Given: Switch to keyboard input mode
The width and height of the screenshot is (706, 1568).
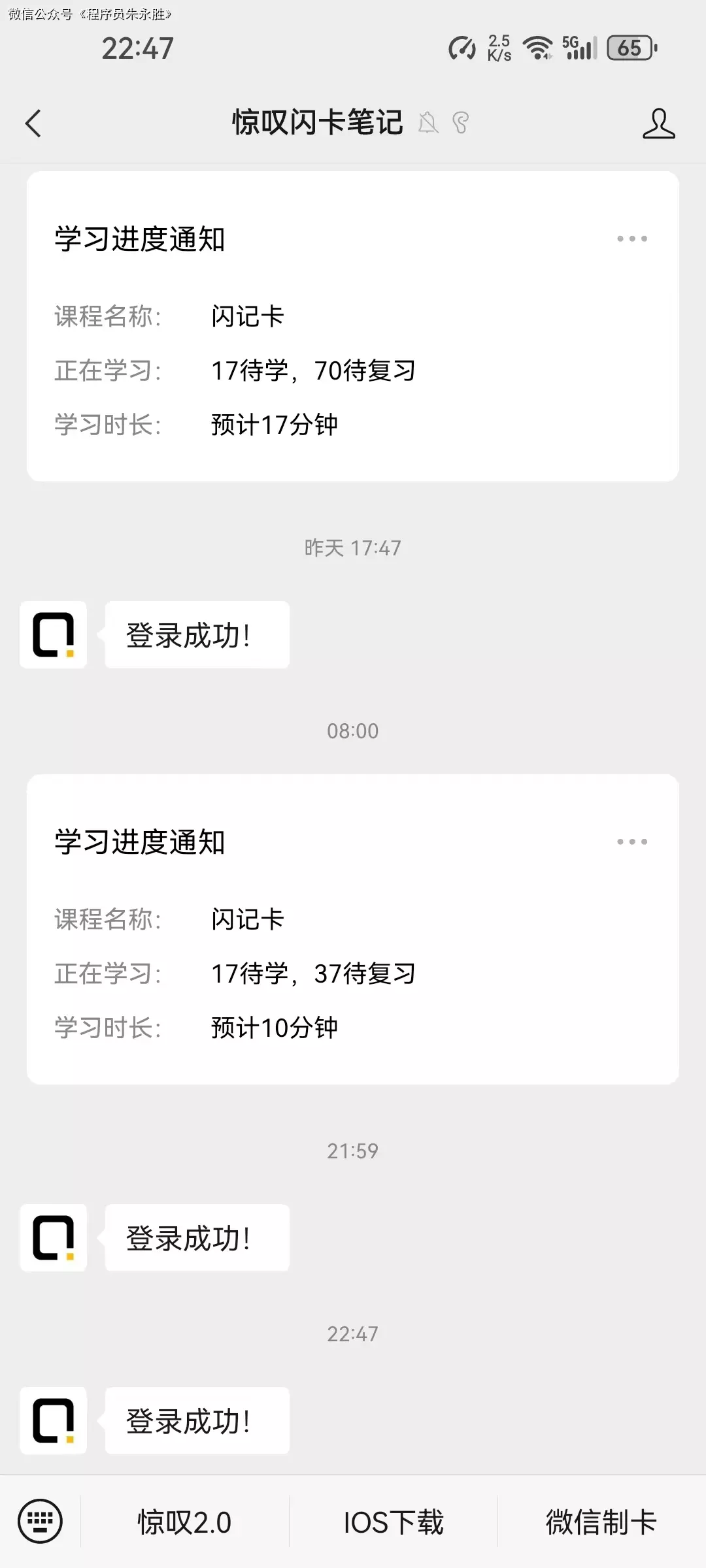Looking at the screenshot, I should [41, 1521].
